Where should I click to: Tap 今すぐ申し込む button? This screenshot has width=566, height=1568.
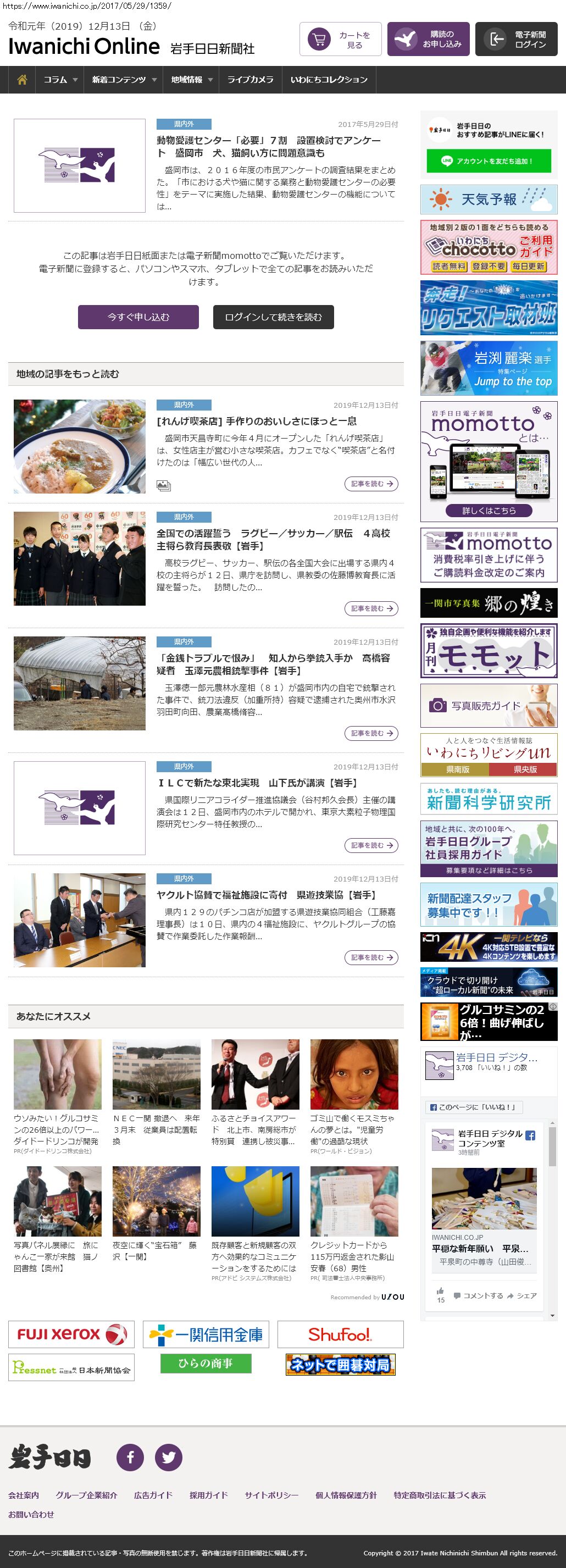tap(138, 317)
